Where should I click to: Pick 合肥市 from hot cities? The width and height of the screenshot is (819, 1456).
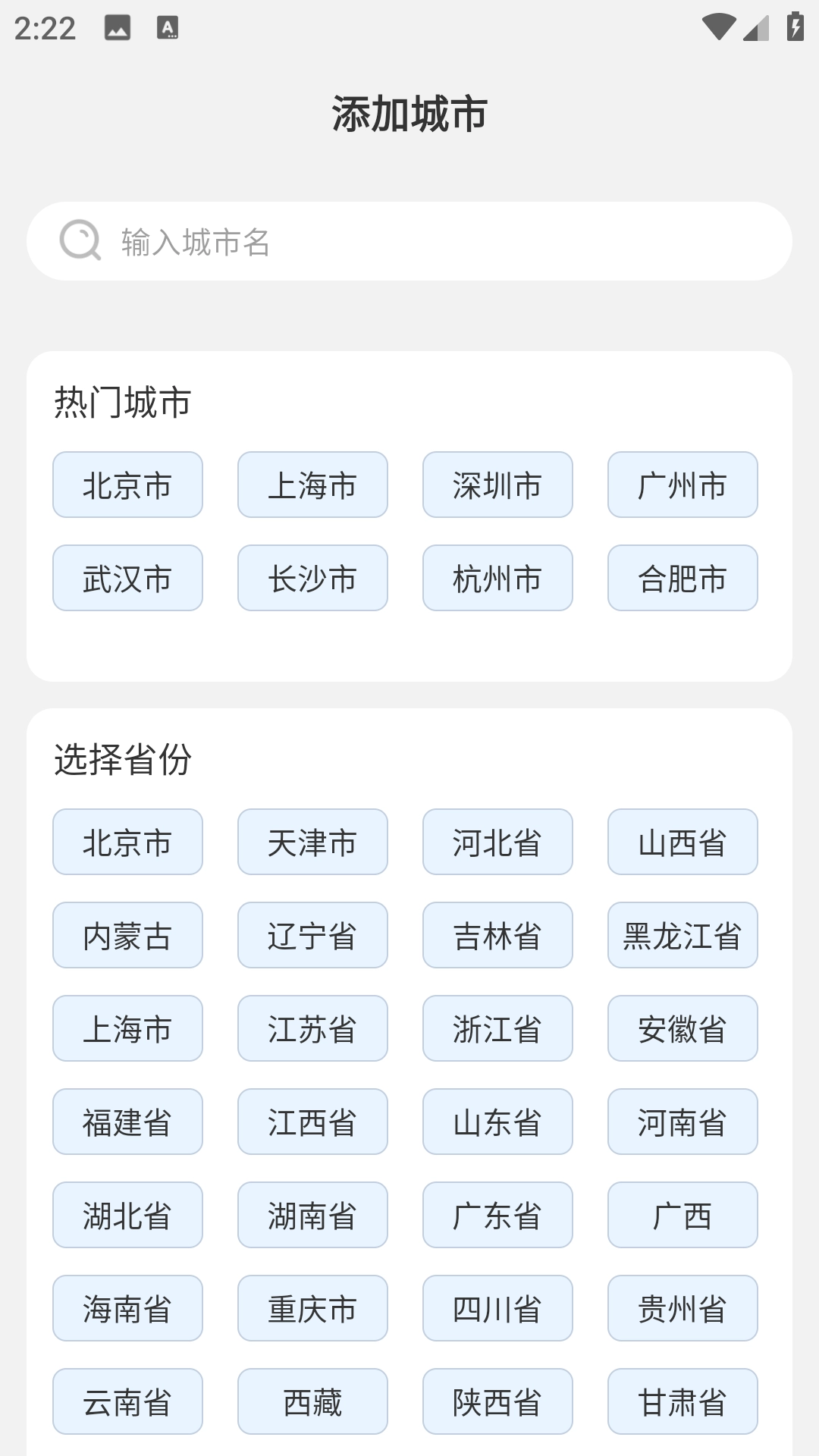(x=682, y=578)
